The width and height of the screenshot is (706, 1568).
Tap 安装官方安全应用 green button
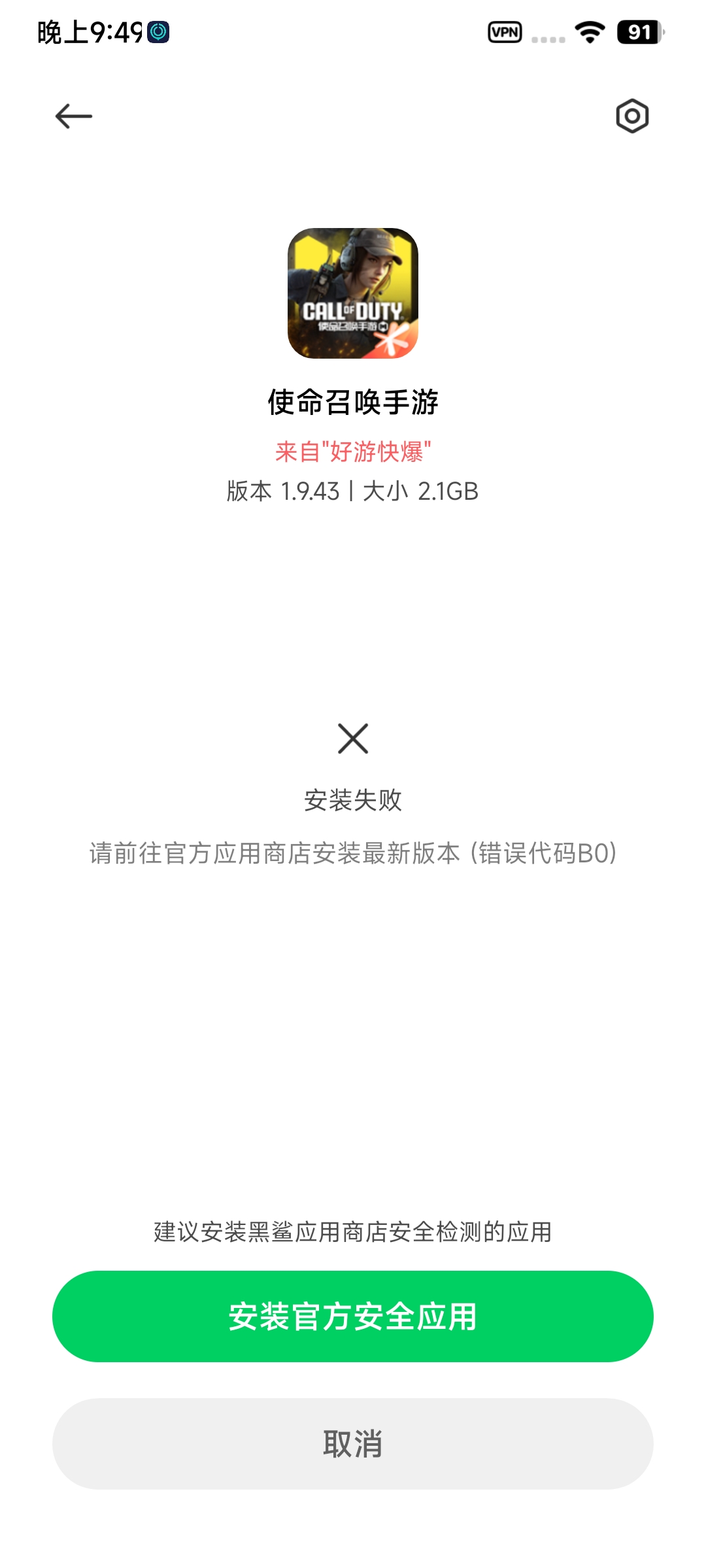point(353,1316)
